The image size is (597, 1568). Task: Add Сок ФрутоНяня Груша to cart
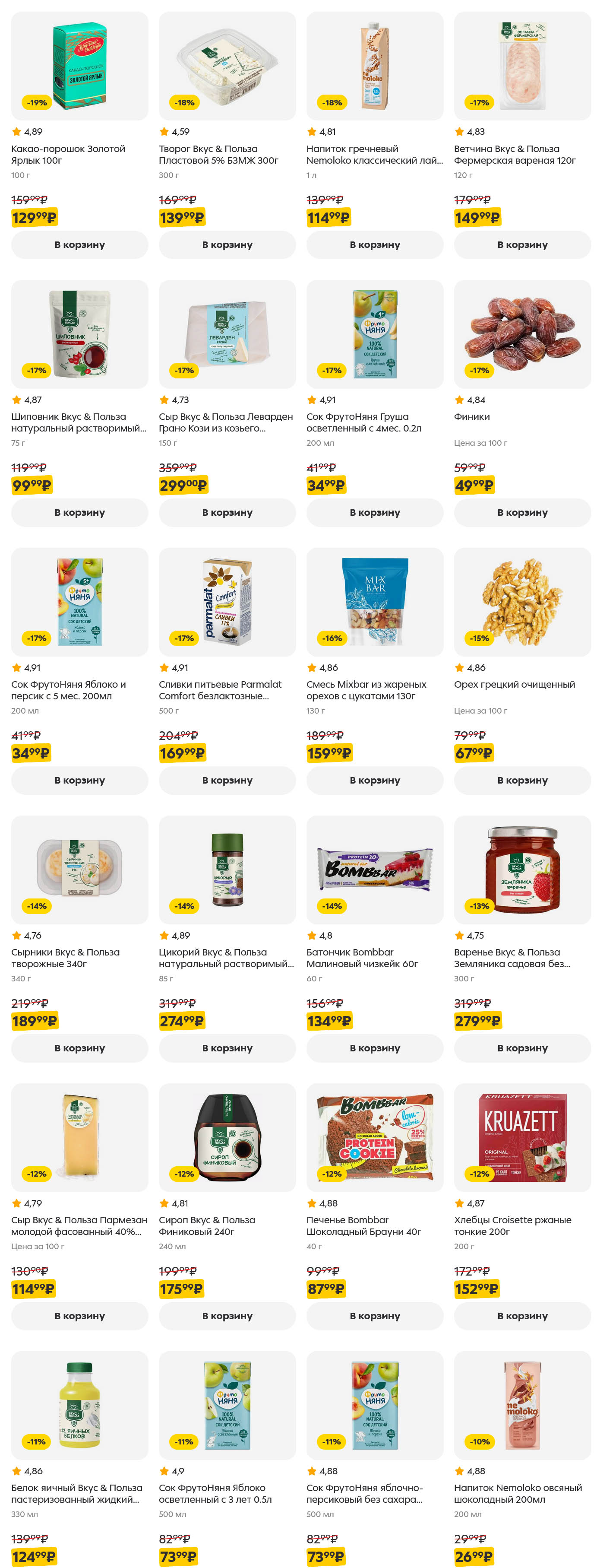click(374, 513)
